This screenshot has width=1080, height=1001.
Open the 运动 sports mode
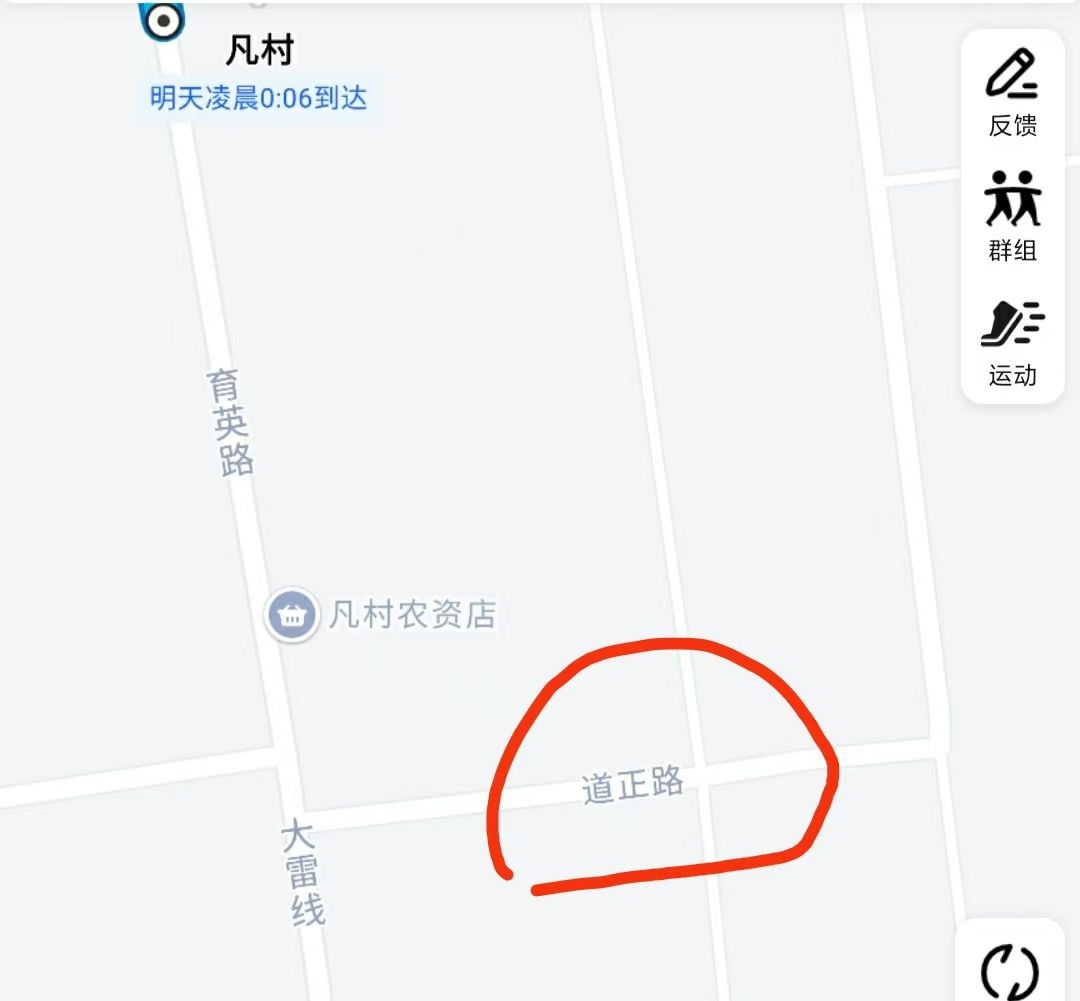(1012, 342)
